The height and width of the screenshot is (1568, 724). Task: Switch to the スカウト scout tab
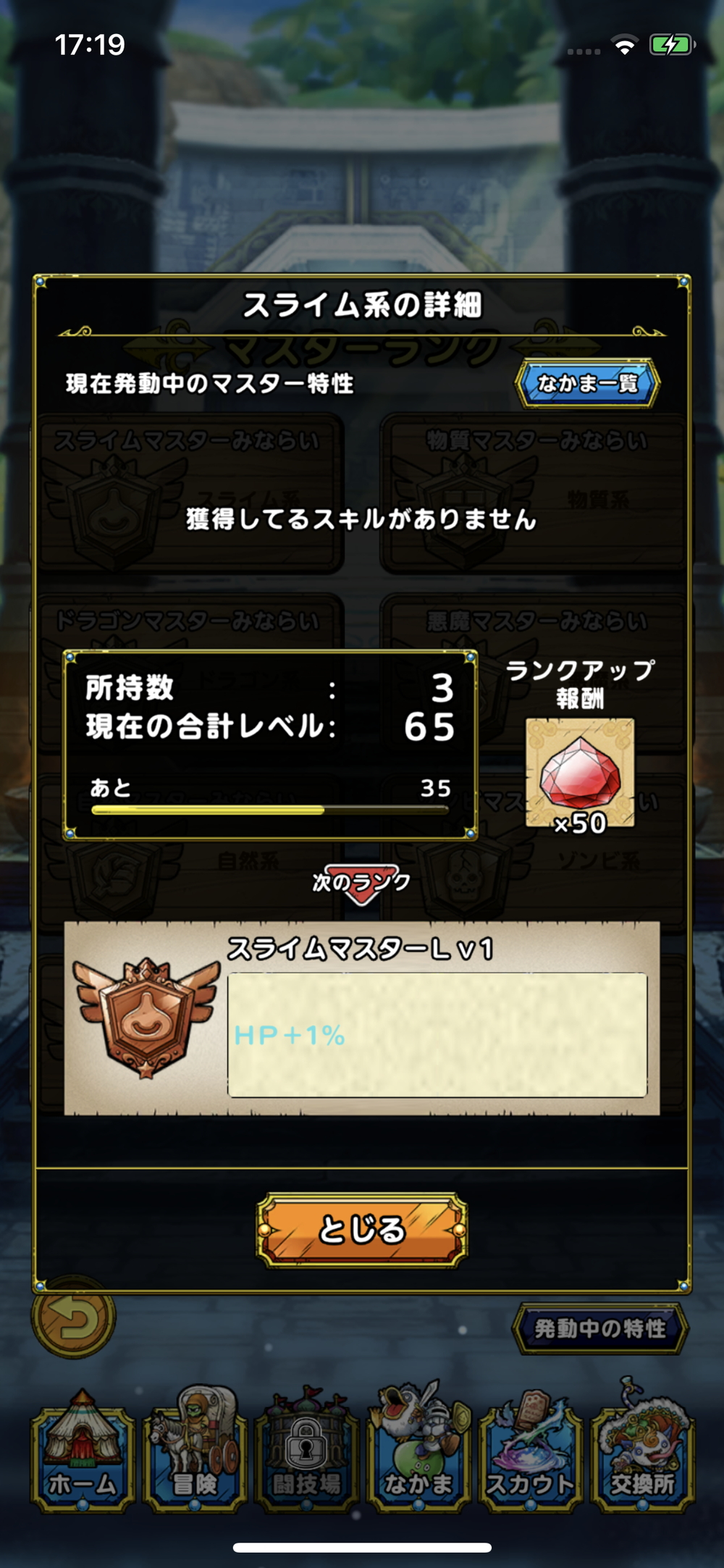tap(530, 1458)
